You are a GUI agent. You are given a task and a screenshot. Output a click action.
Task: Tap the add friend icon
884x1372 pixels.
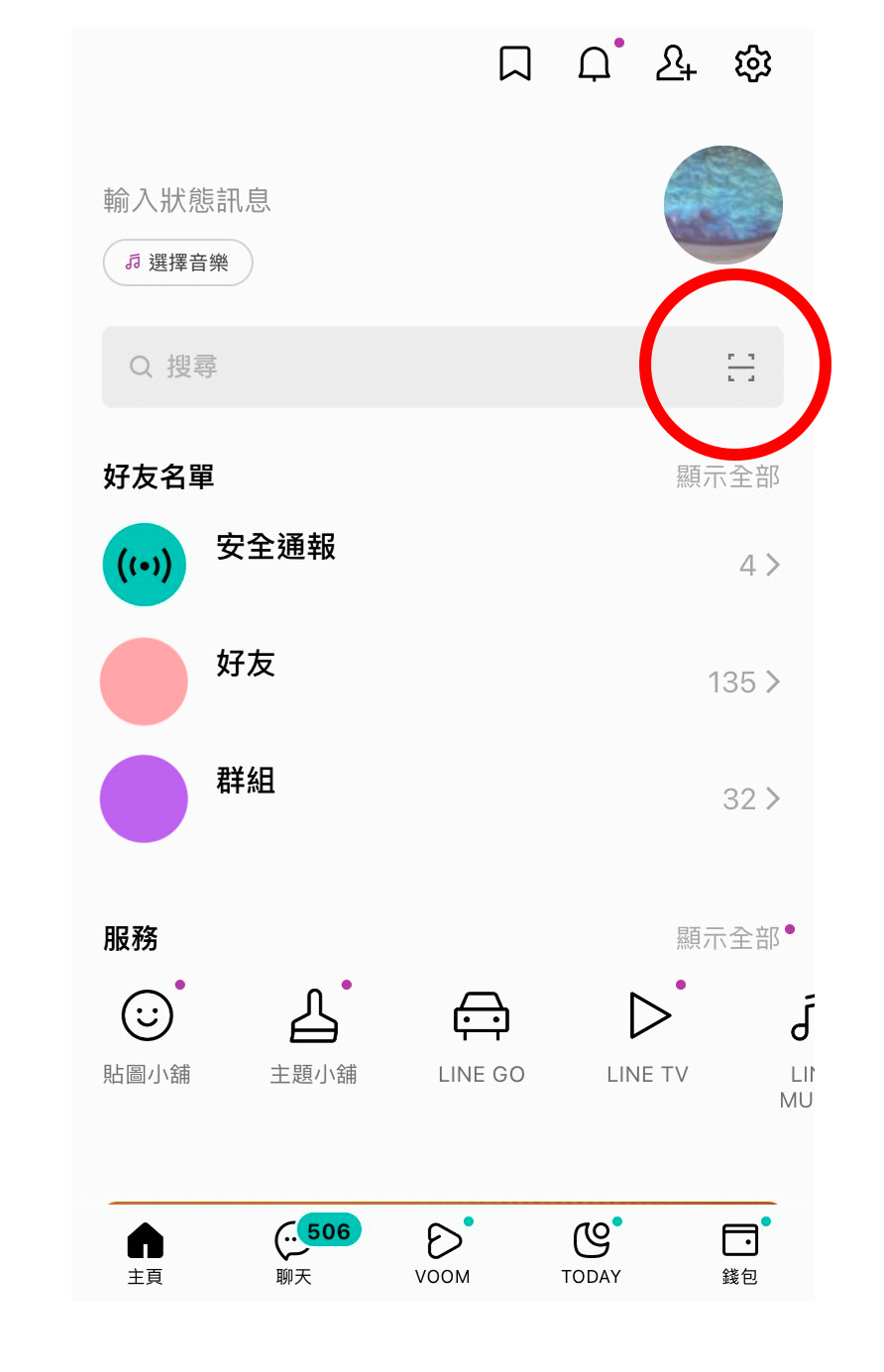(676, 64)
